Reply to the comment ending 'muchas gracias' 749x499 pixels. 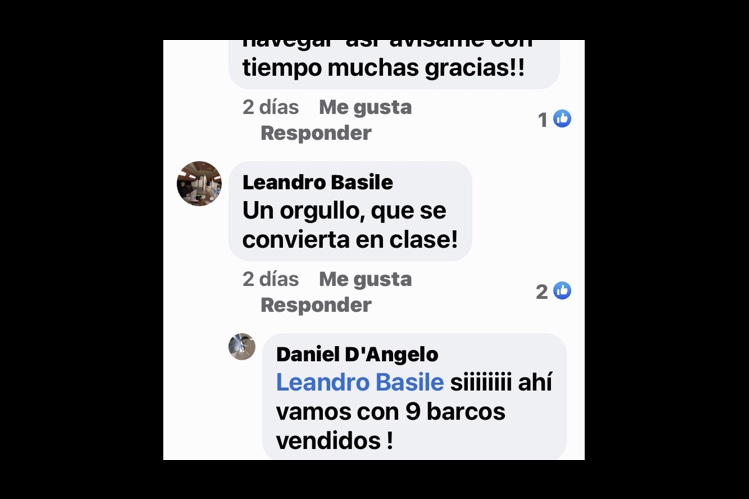(x=316, y=133)
